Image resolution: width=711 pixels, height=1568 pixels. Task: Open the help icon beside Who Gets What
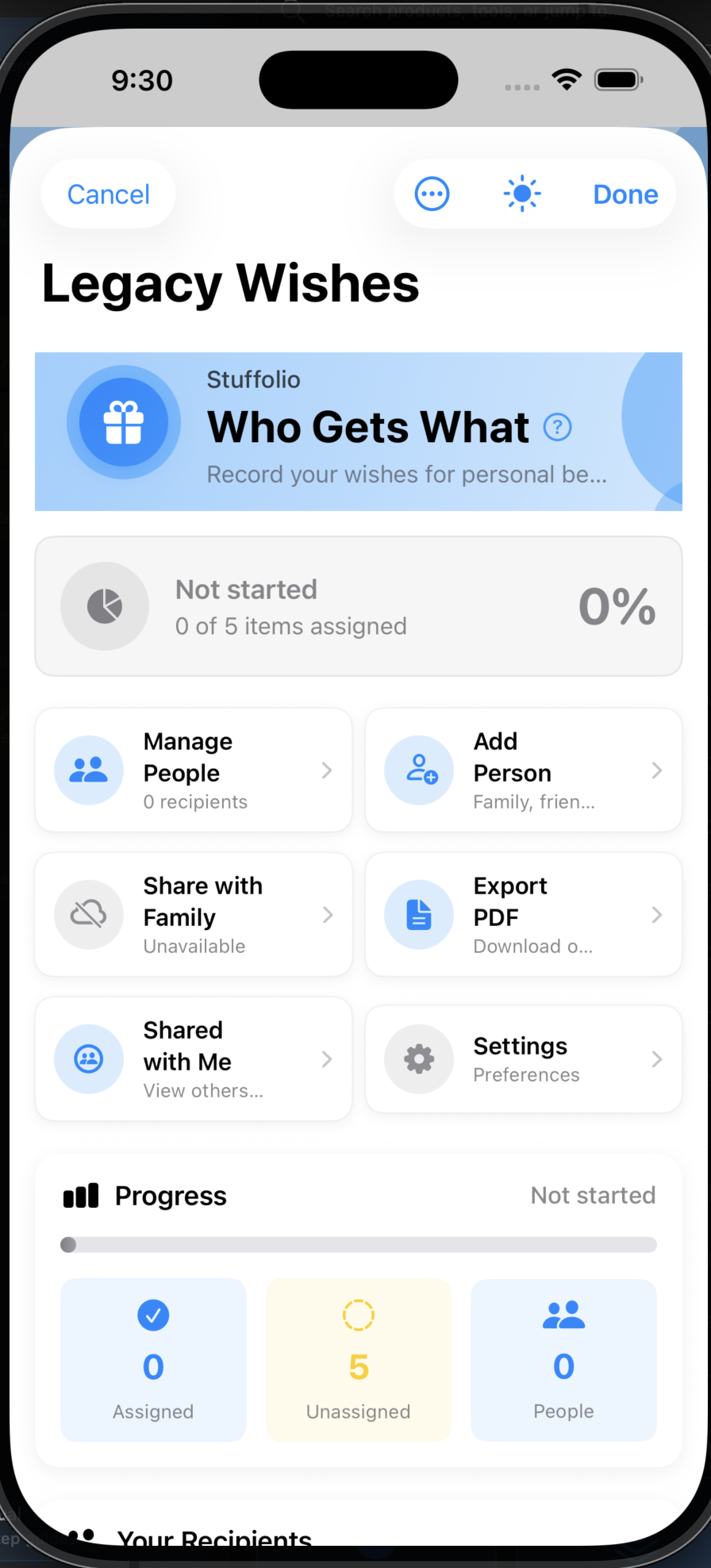click(x=557, y=428)
